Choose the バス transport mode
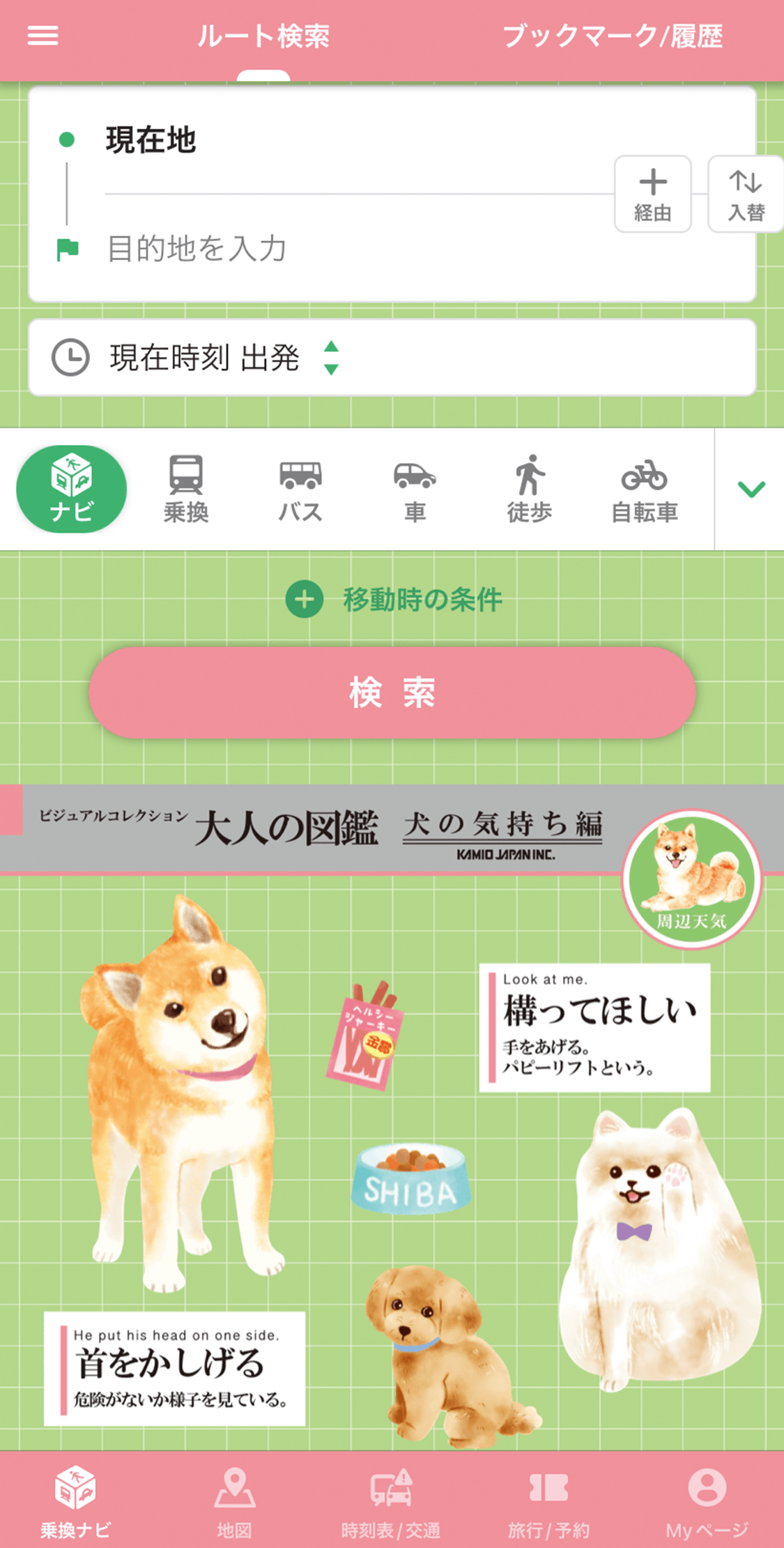The image size is (784, 1548). tap(300, 489)
